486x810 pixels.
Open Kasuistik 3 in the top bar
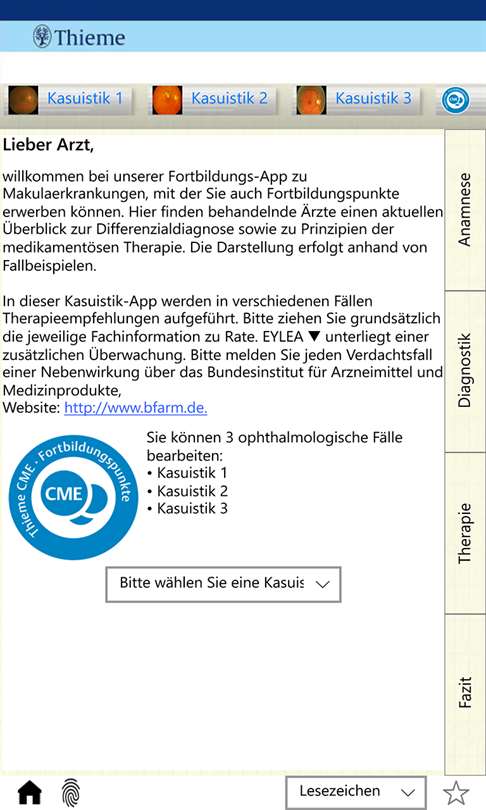click(358, 99)
